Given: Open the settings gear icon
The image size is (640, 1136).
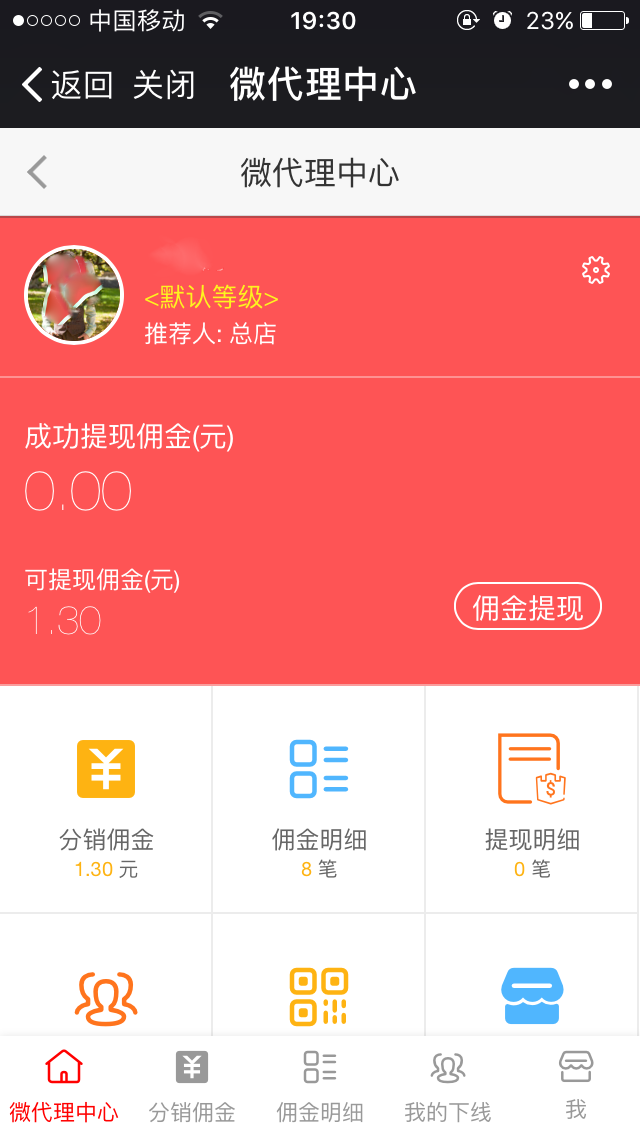Looking at the screenshot, I should click(x=596, y=270).
